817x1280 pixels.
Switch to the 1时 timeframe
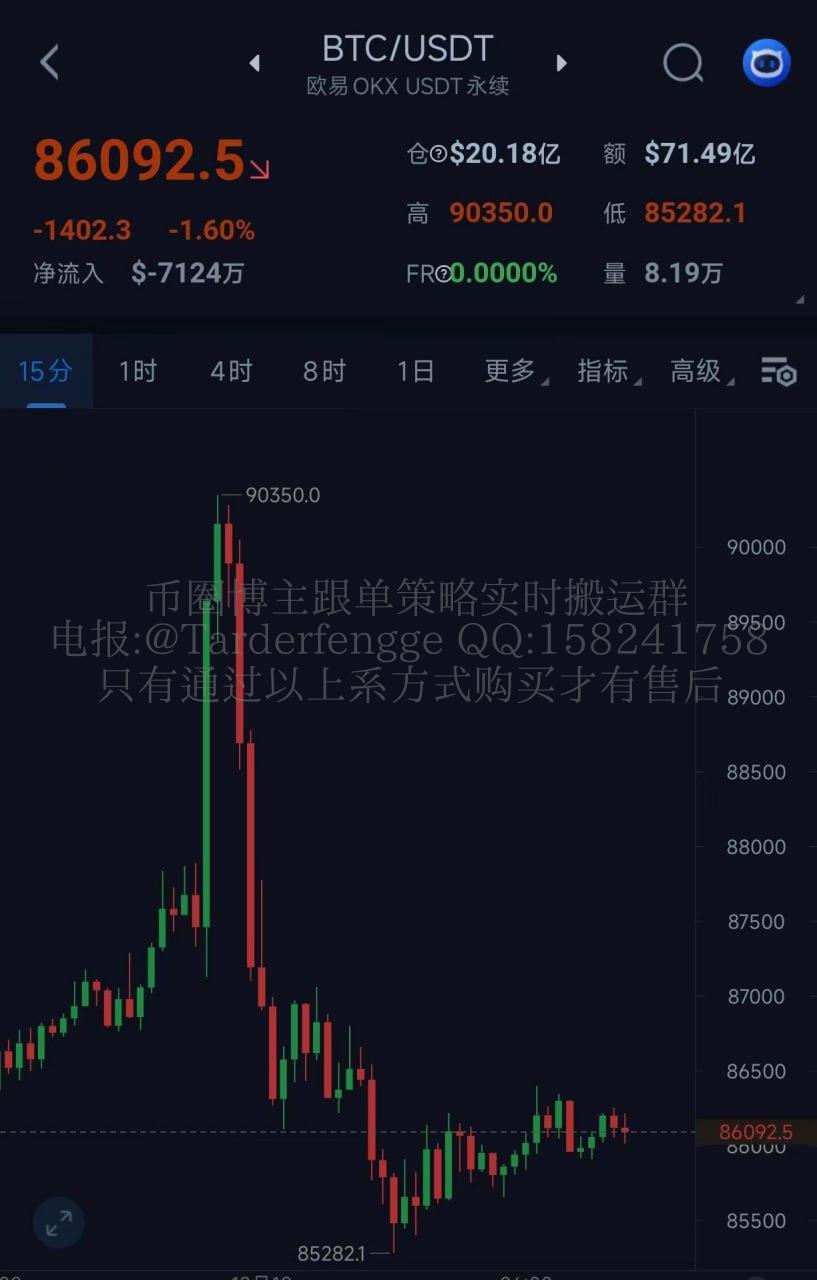138,371
